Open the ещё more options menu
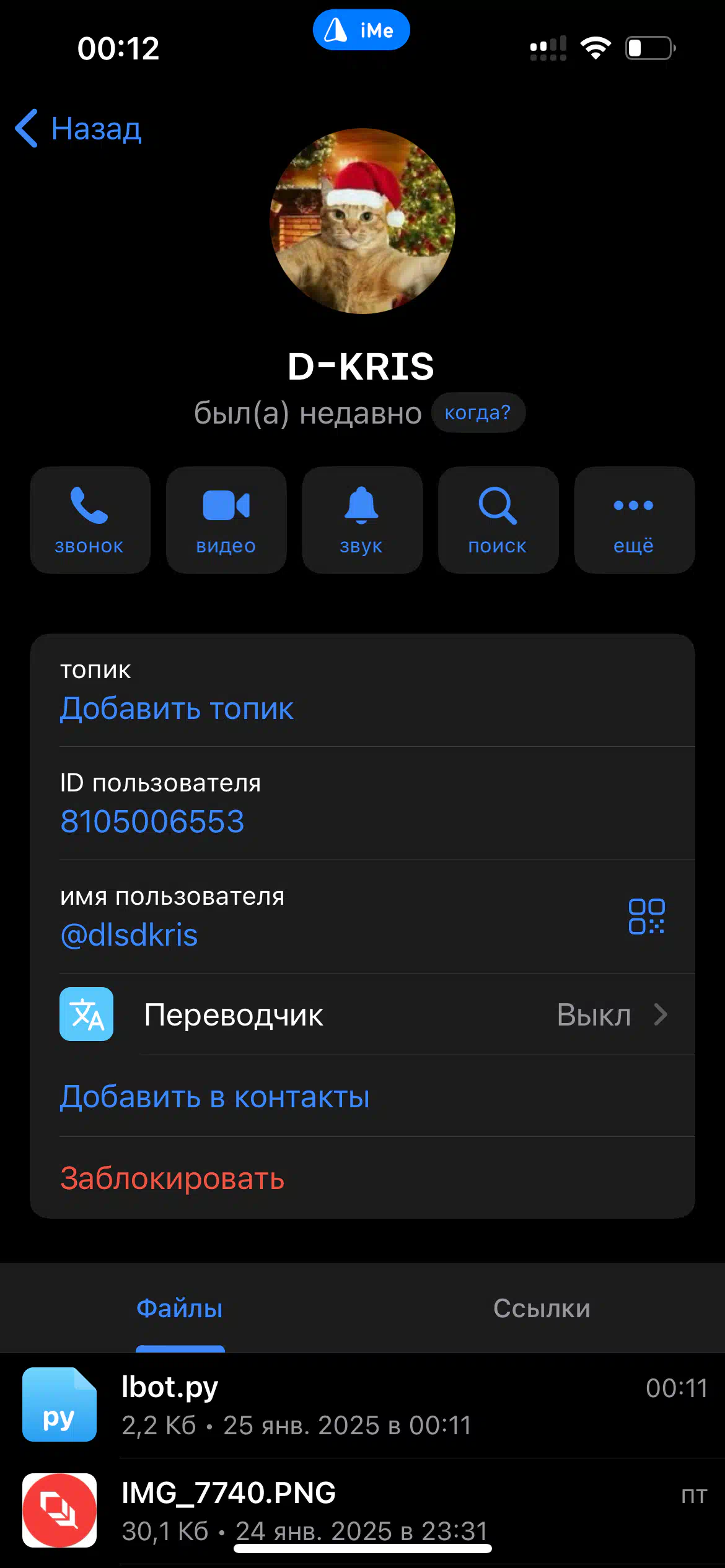Screen dimensions: 725x1568 (x=635, y=520)
